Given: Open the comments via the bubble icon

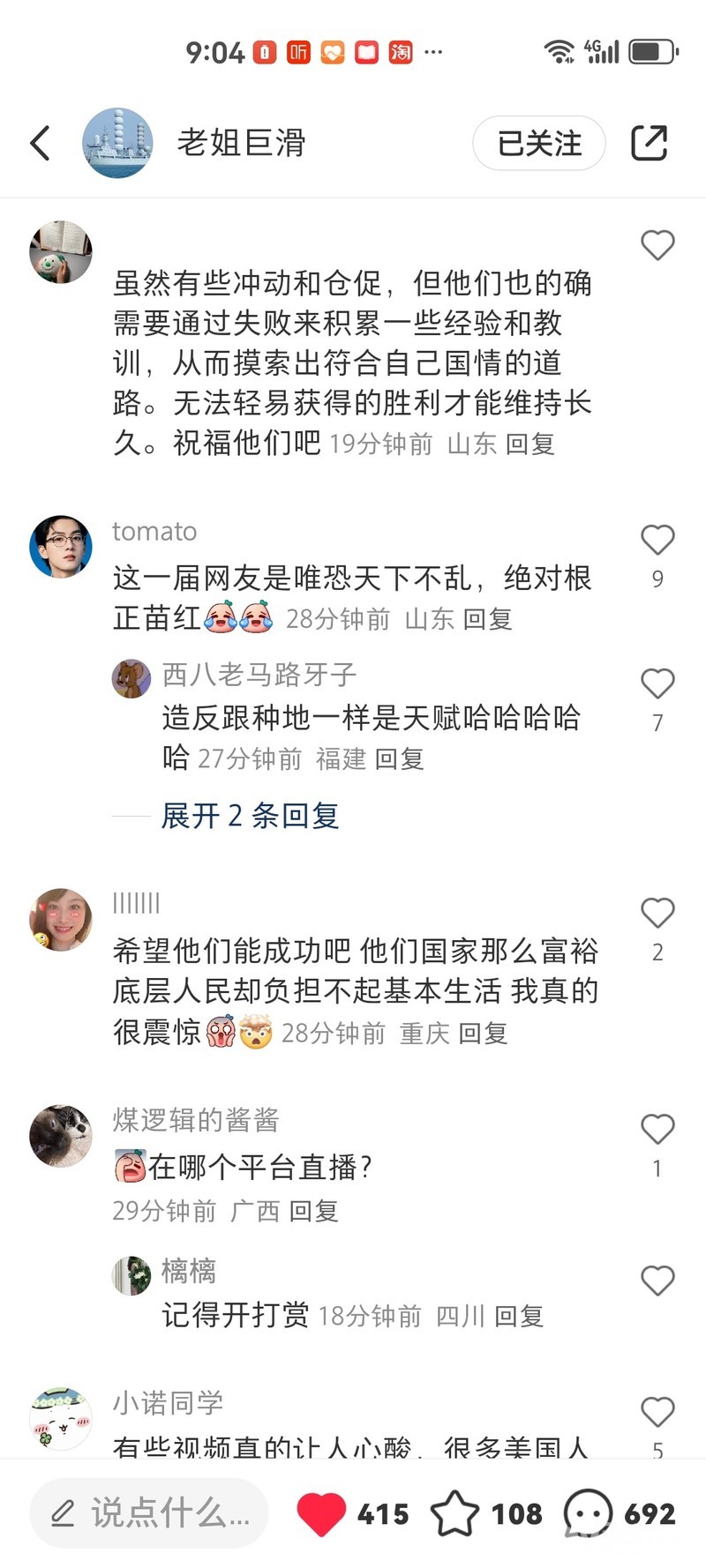Looking at the screenshot, I should pos(588,1513).
